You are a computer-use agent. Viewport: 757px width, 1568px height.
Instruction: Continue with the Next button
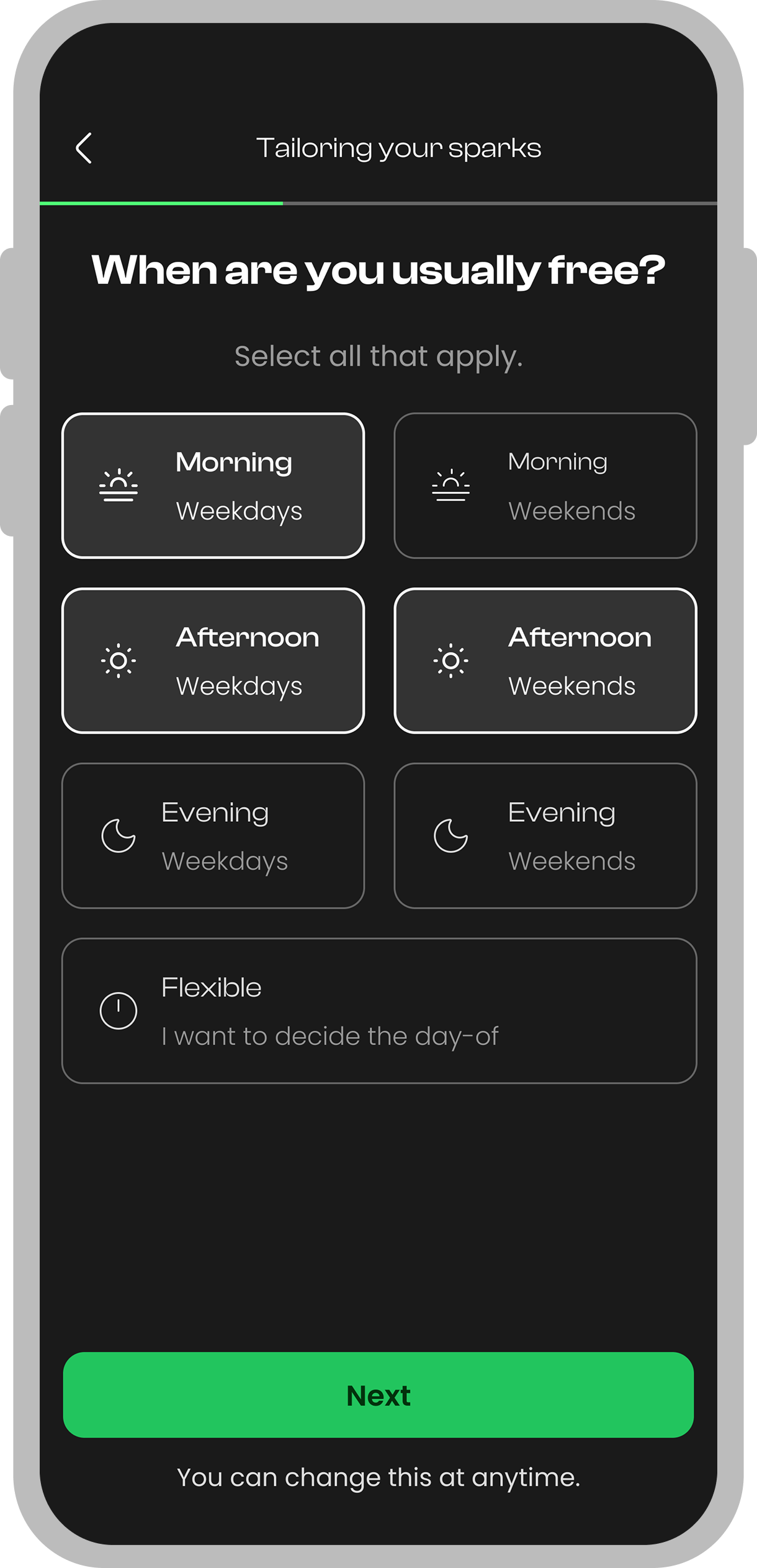378,1395
